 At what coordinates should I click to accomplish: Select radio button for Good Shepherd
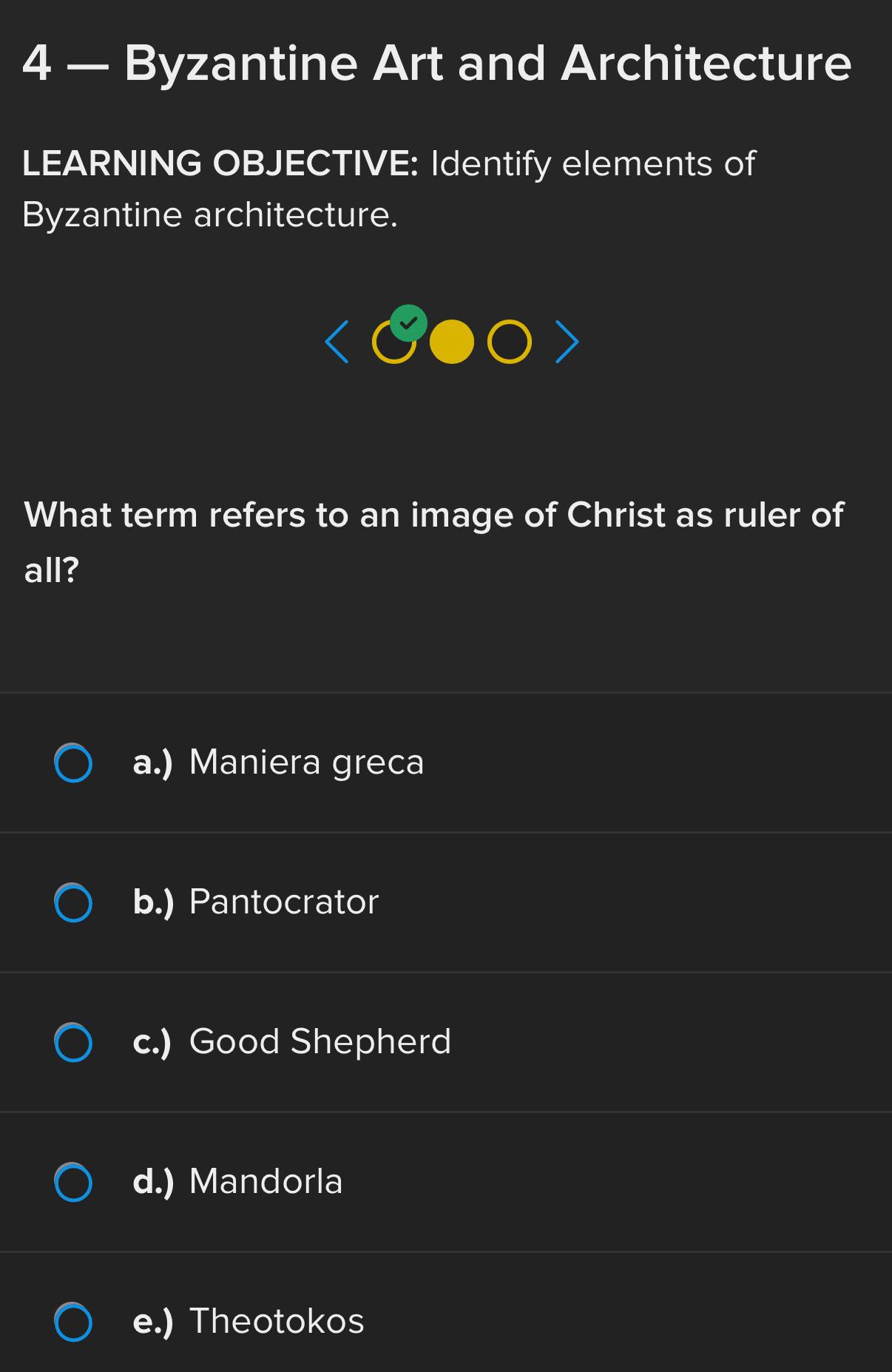72,1041
